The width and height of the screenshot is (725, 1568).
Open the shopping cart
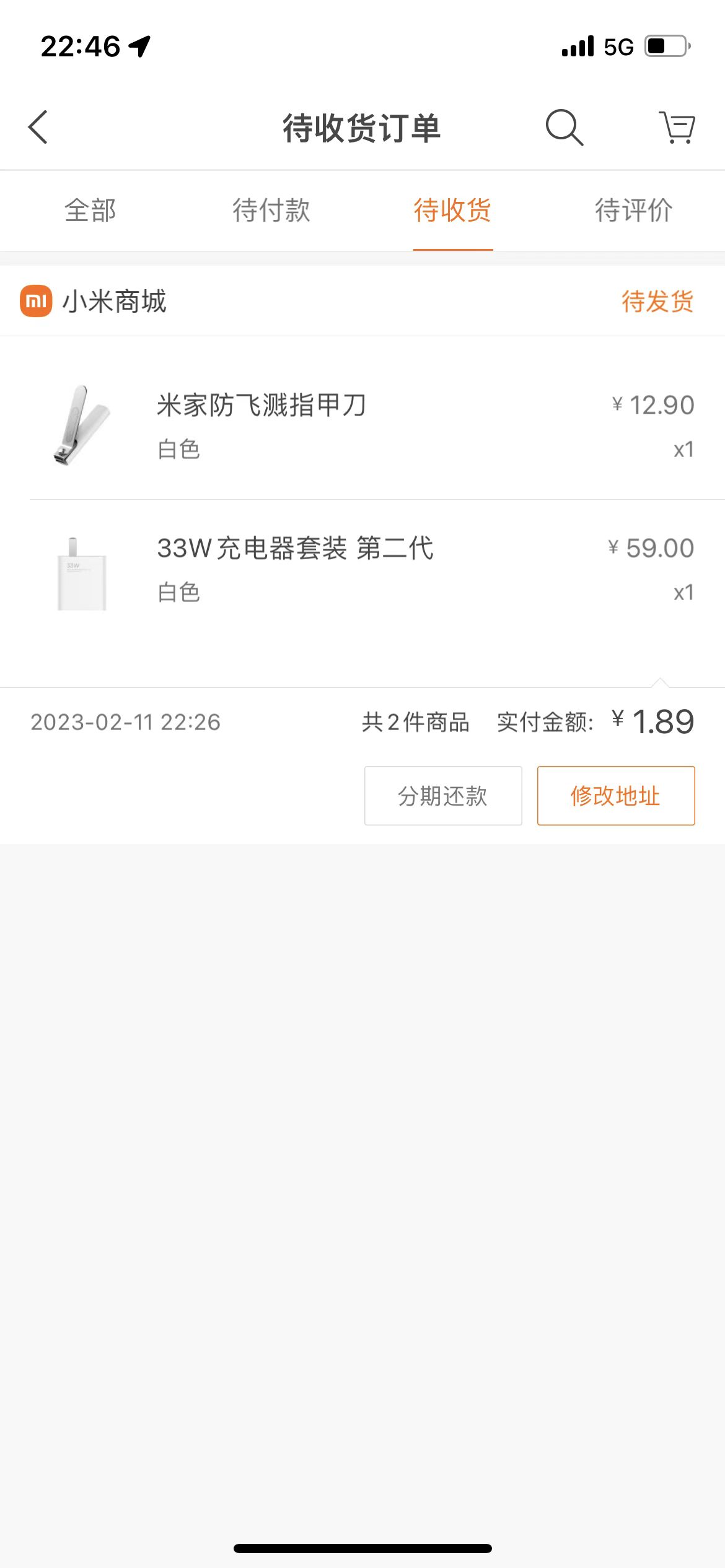[x=677, y=128]
